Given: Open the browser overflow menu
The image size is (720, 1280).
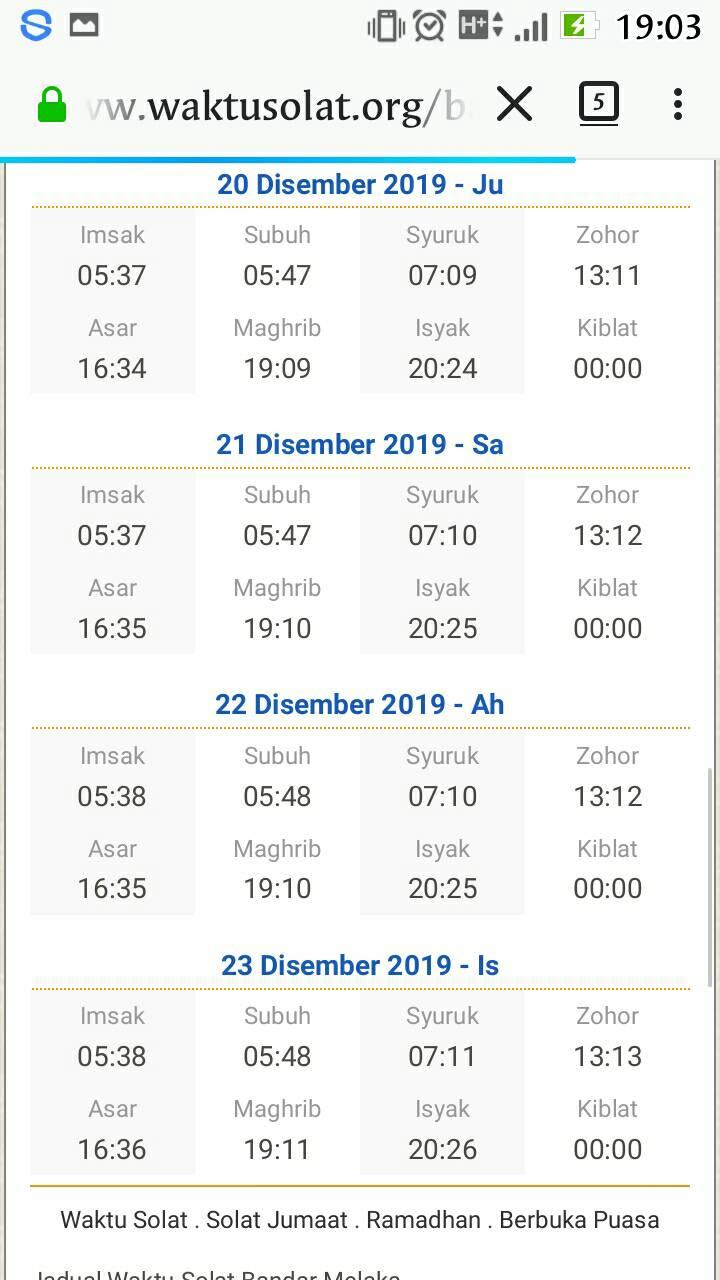Looking at the screenshot, I should pyautogui.click(x=677, y=104).
